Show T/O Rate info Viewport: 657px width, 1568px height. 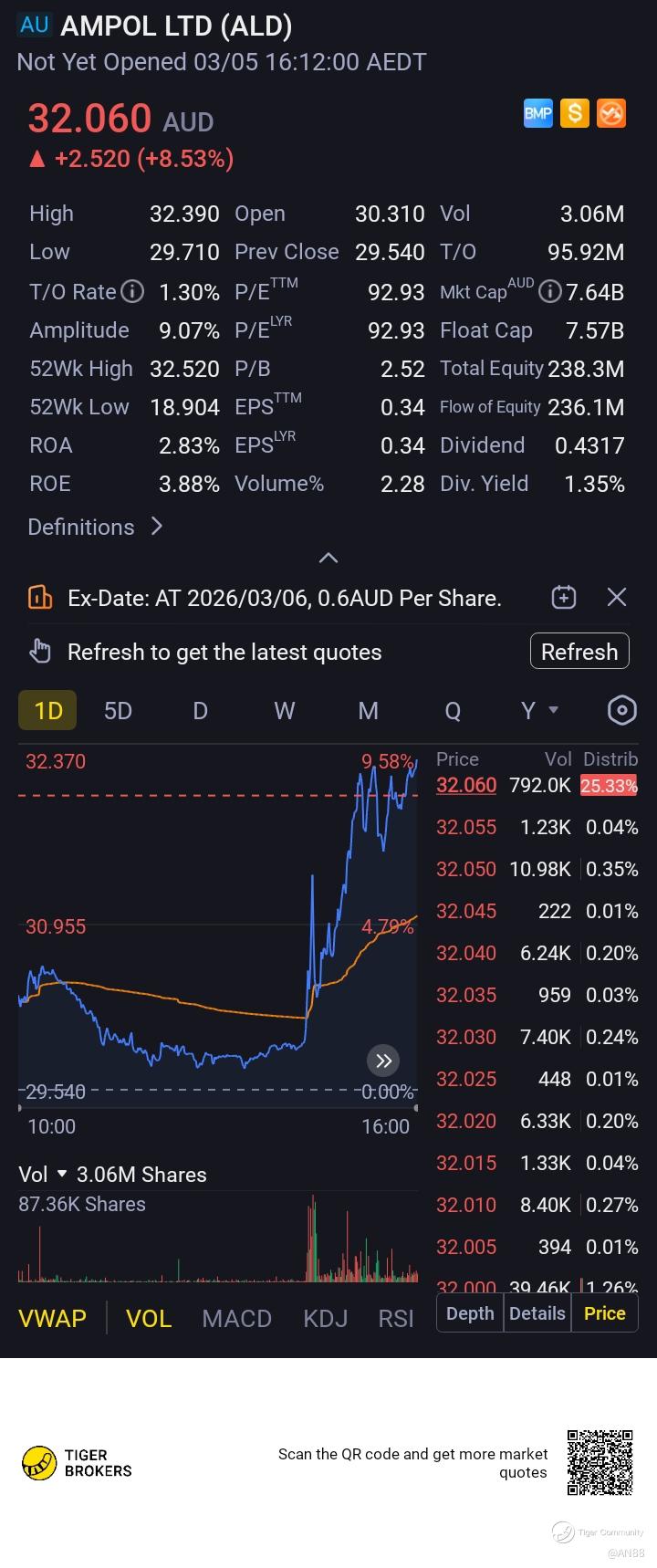(133, 292)
